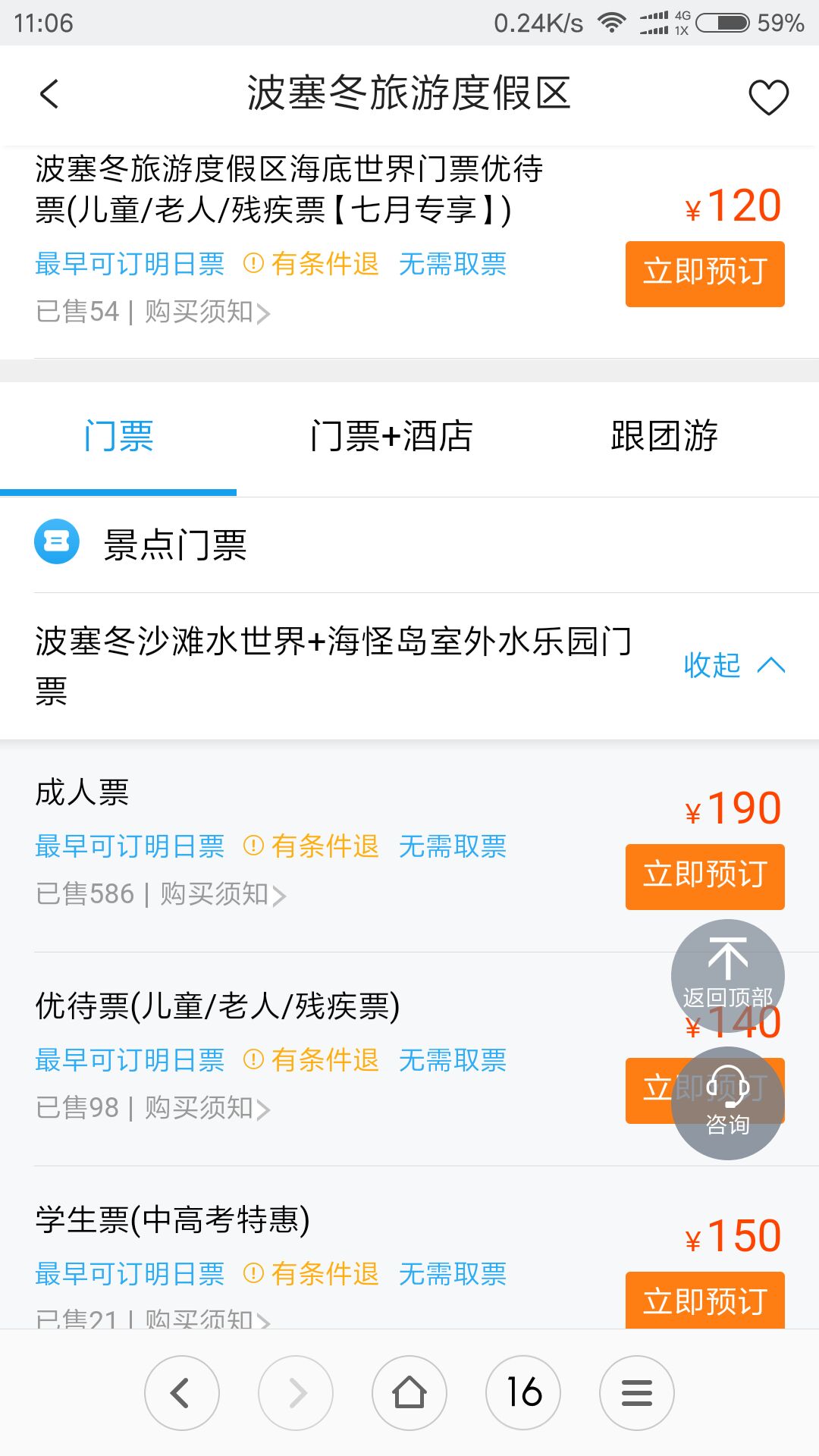The image size is (819, 1456).
Task: Switch to the 跟团游 tab
Action: click(x=664, y=436)
